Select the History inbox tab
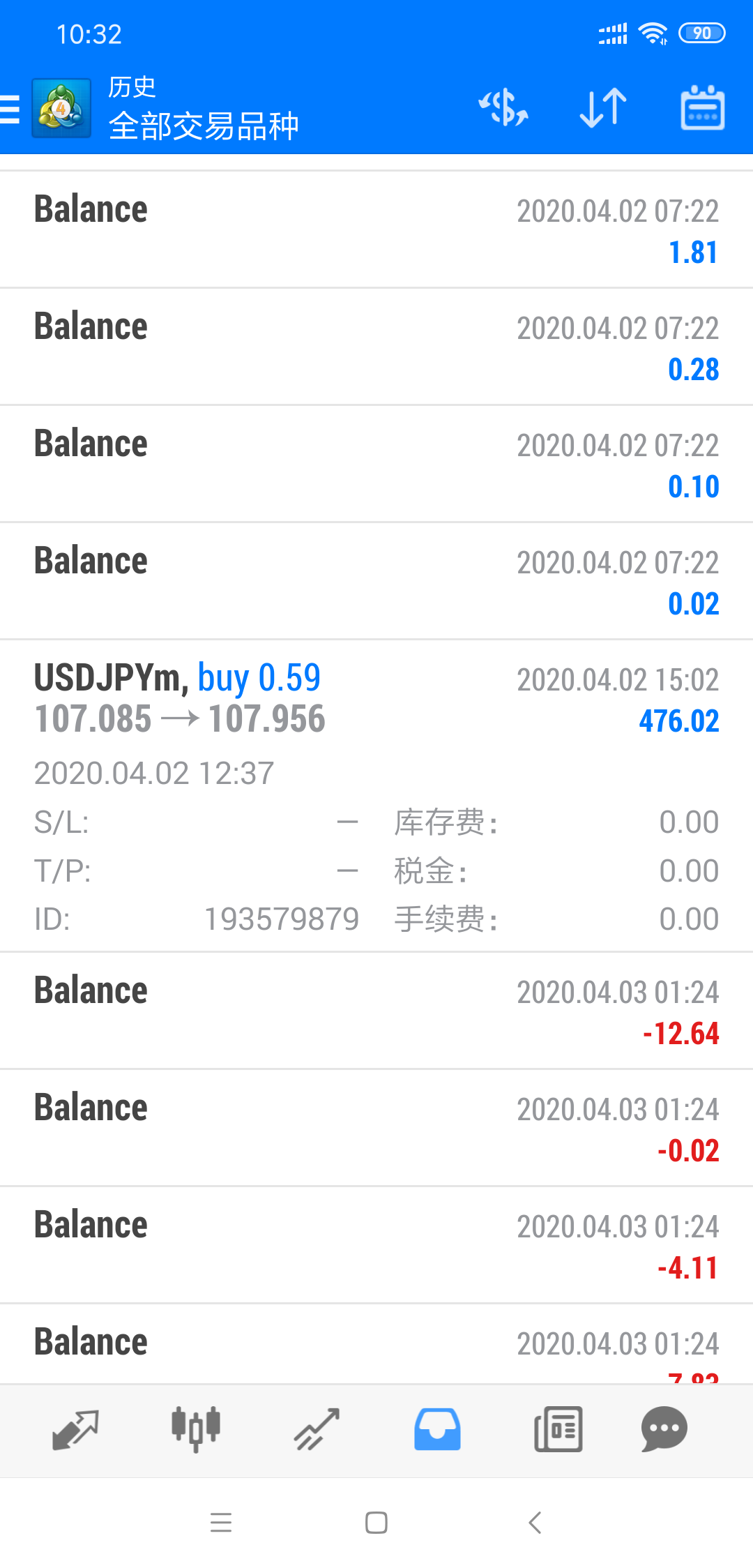The height and width of the screenshot is (1568, 753). [437, 1428]
